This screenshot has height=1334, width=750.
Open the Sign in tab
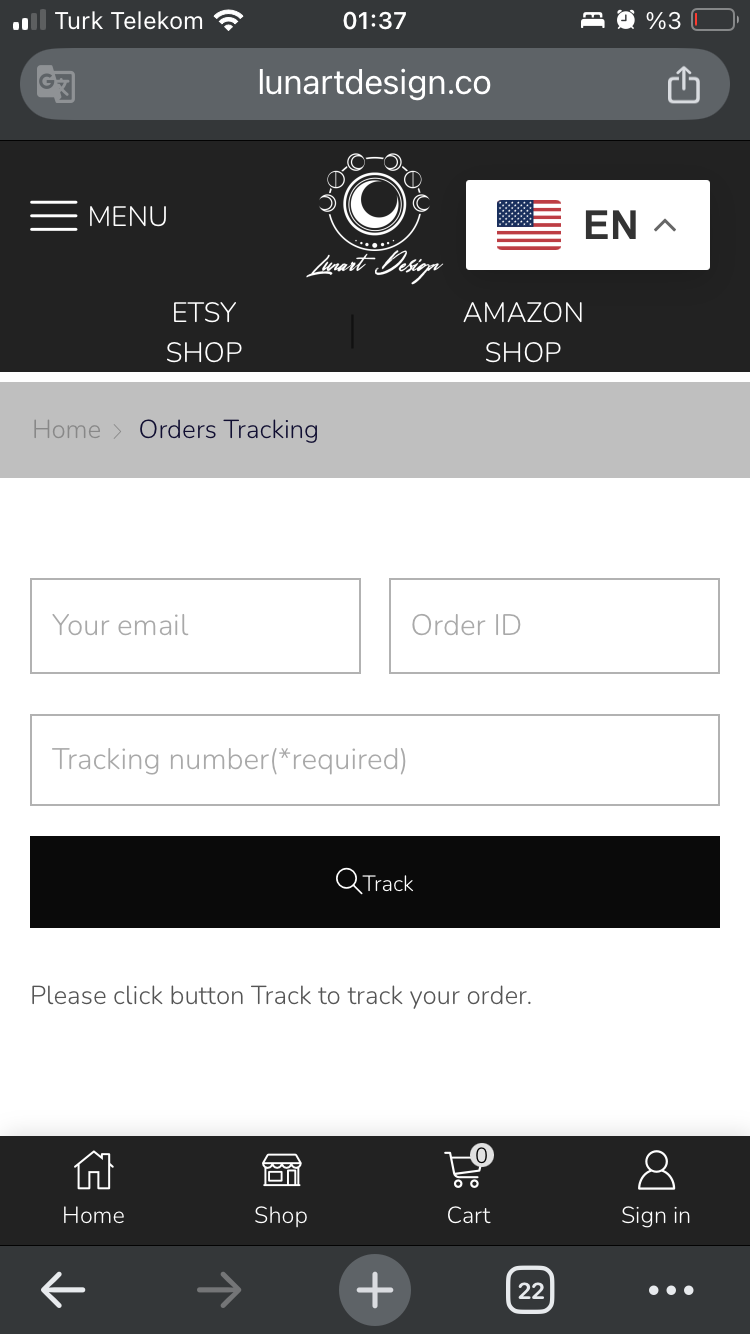point(656,1190)
